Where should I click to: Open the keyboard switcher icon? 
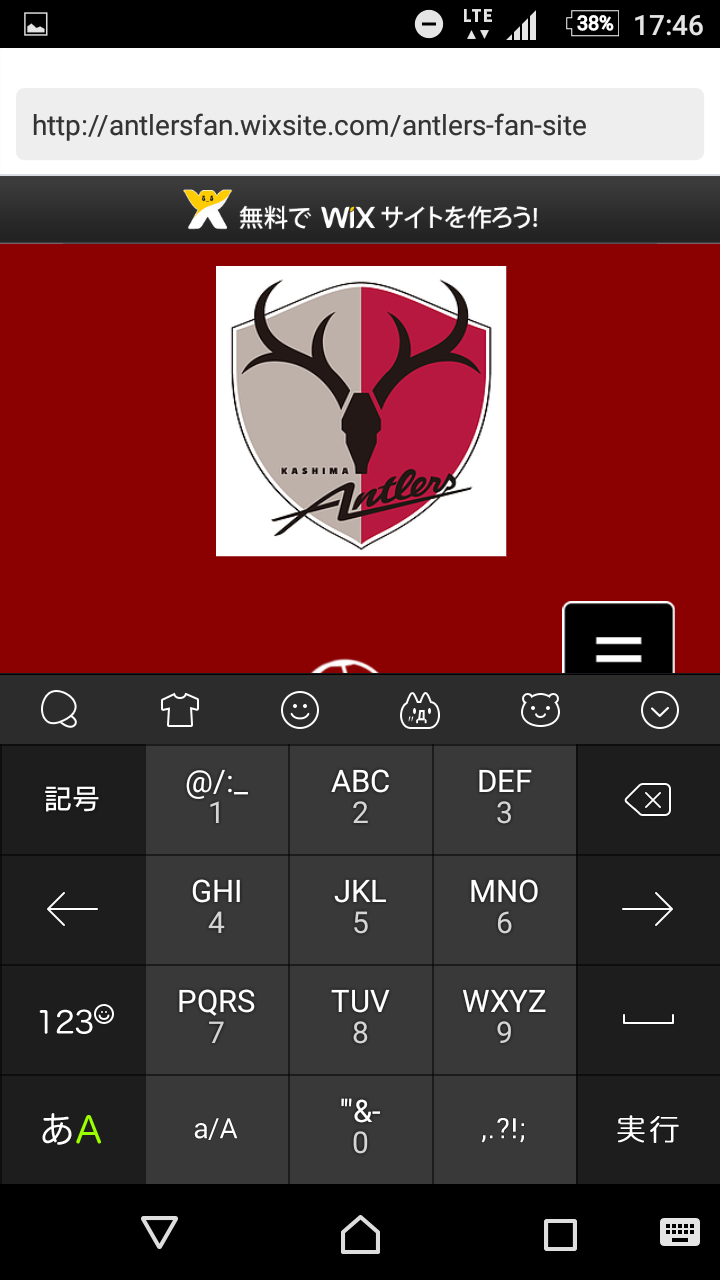(679, 1232)
